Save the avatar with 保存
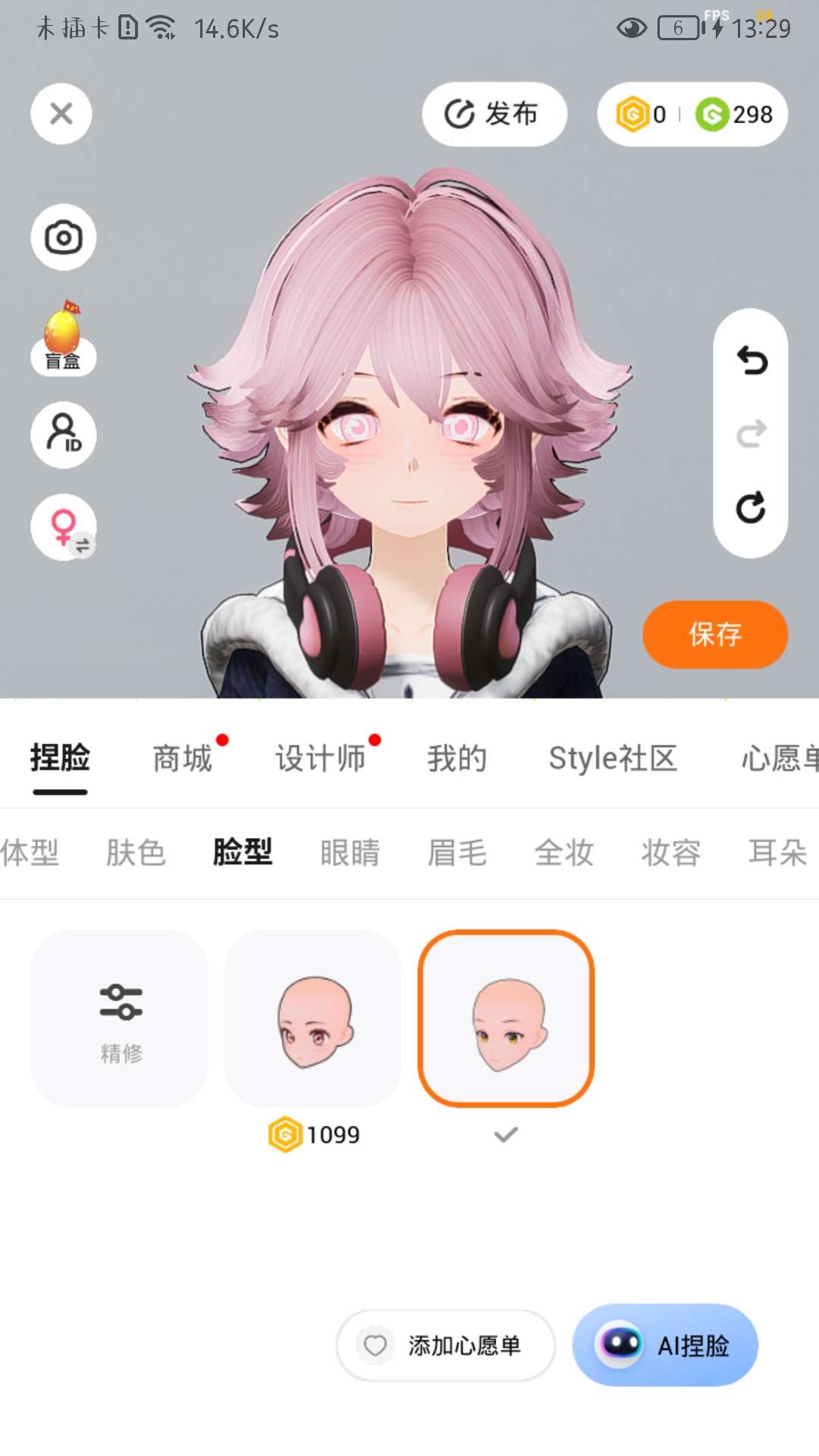 coord(714,635)
